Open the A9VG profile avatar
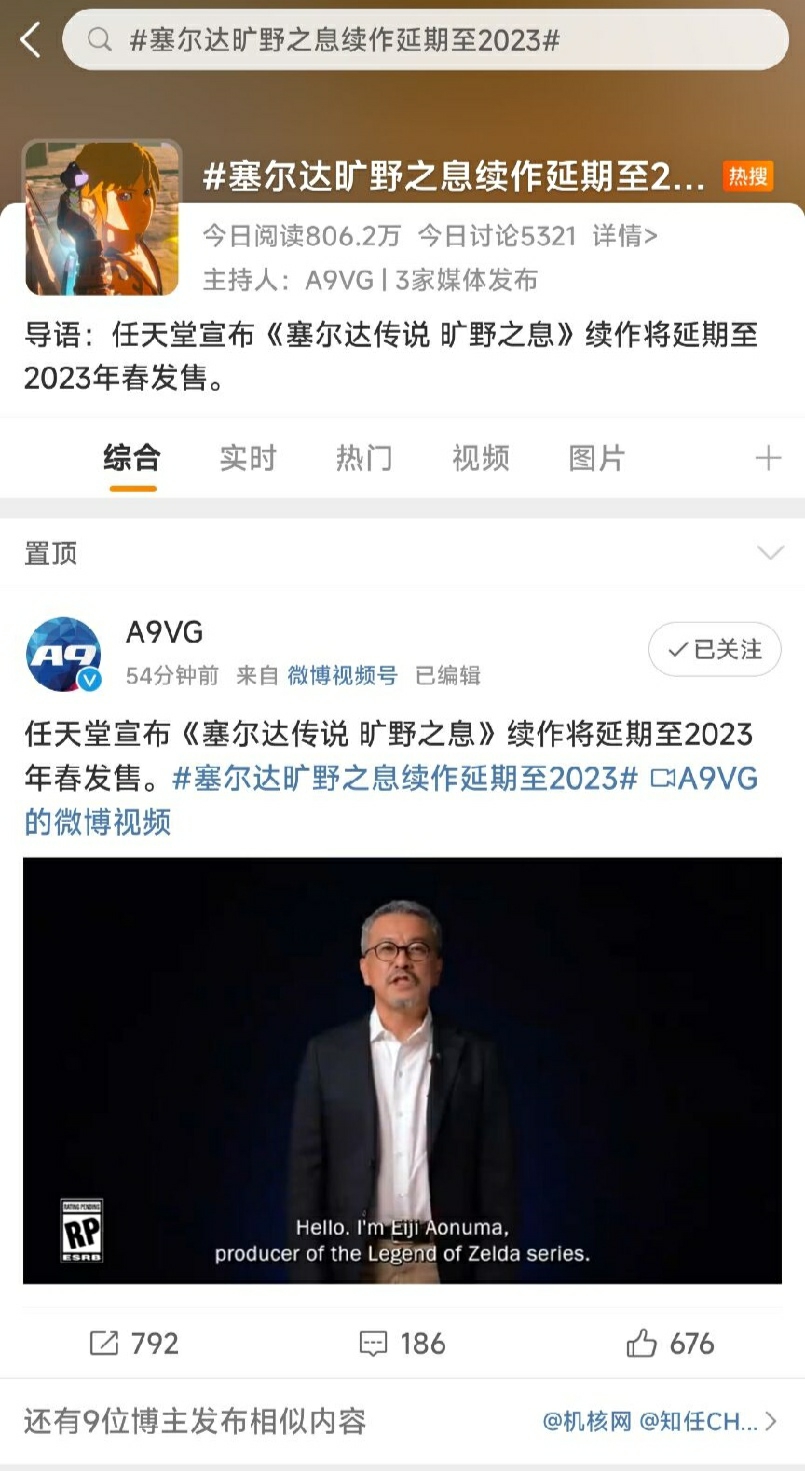This screenshot has height=1471, width=805. point(63,654)
